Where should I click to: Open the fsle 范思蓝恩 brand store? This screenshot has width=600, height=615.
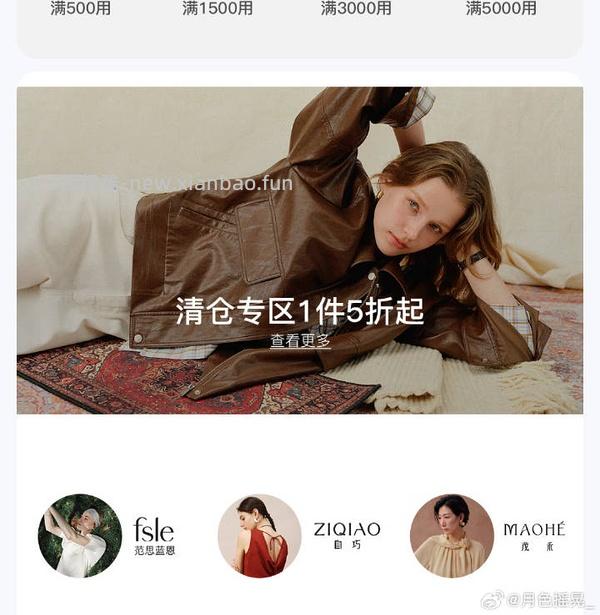coord(107,535)
